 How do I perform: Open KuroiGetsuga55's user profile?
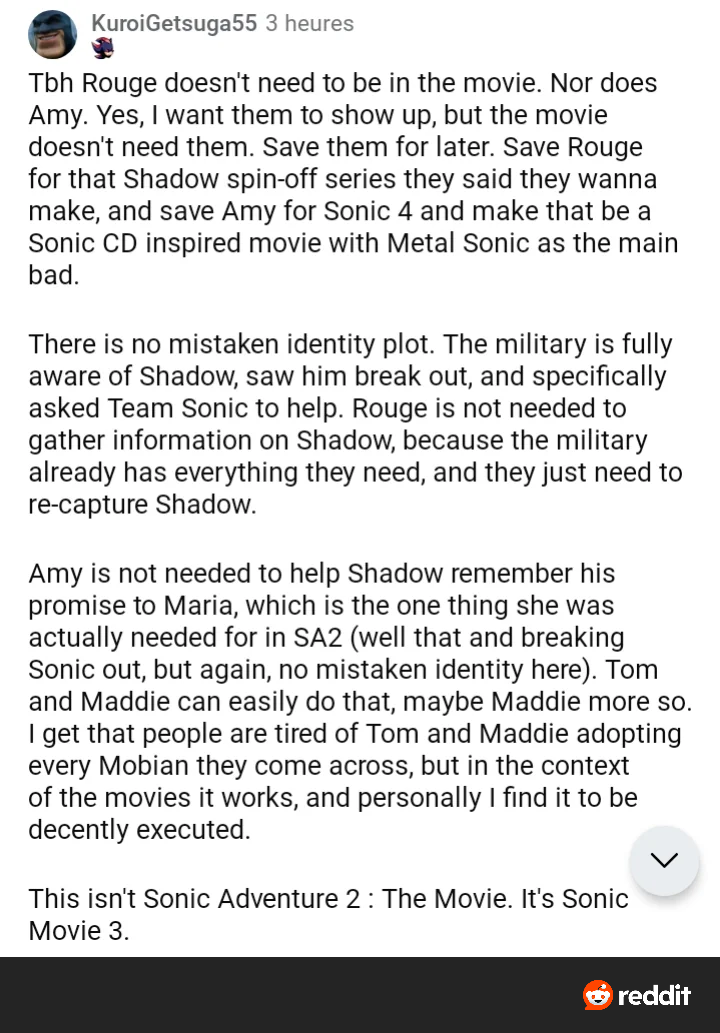click(x=173, y=23)
